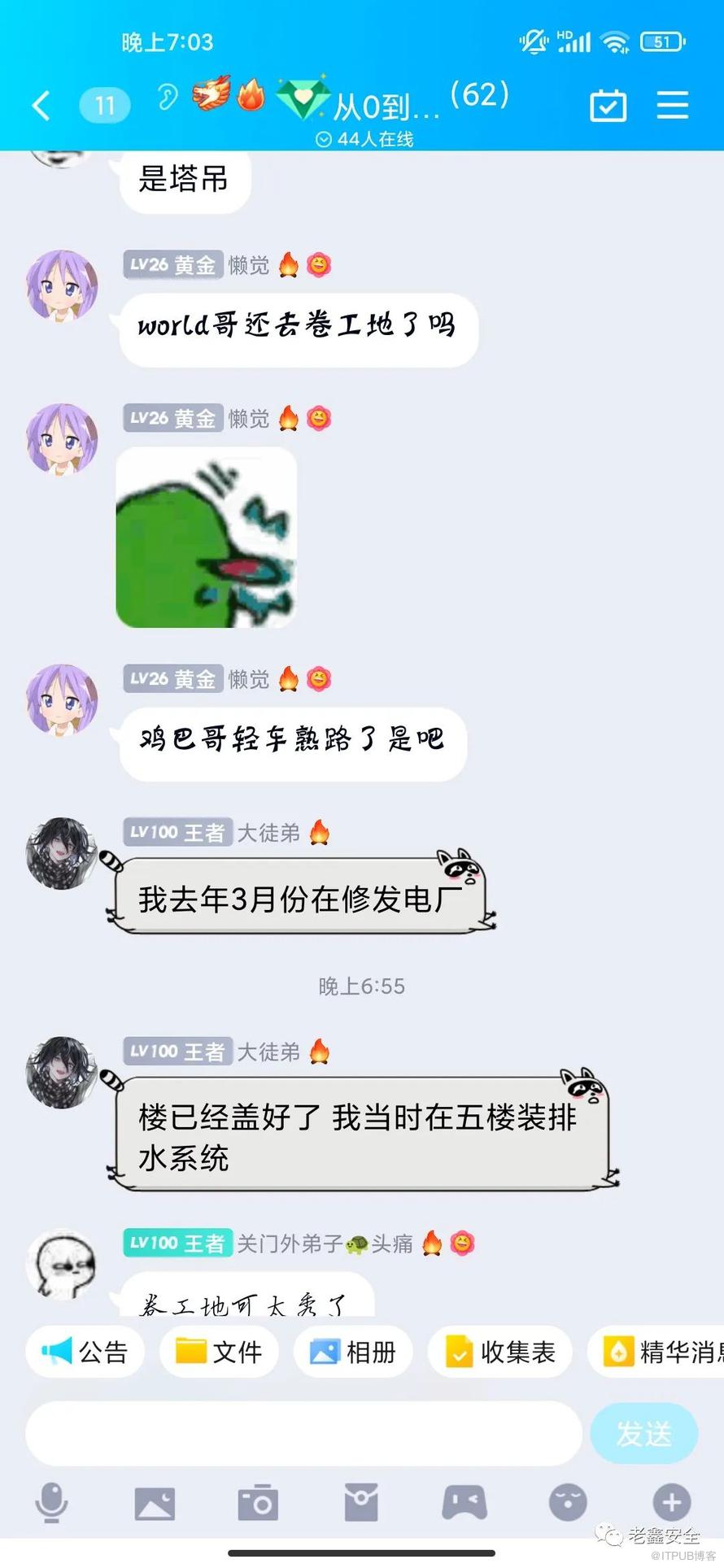Focus the message text field
The image size is (724, 1568).
(303, 1434)
